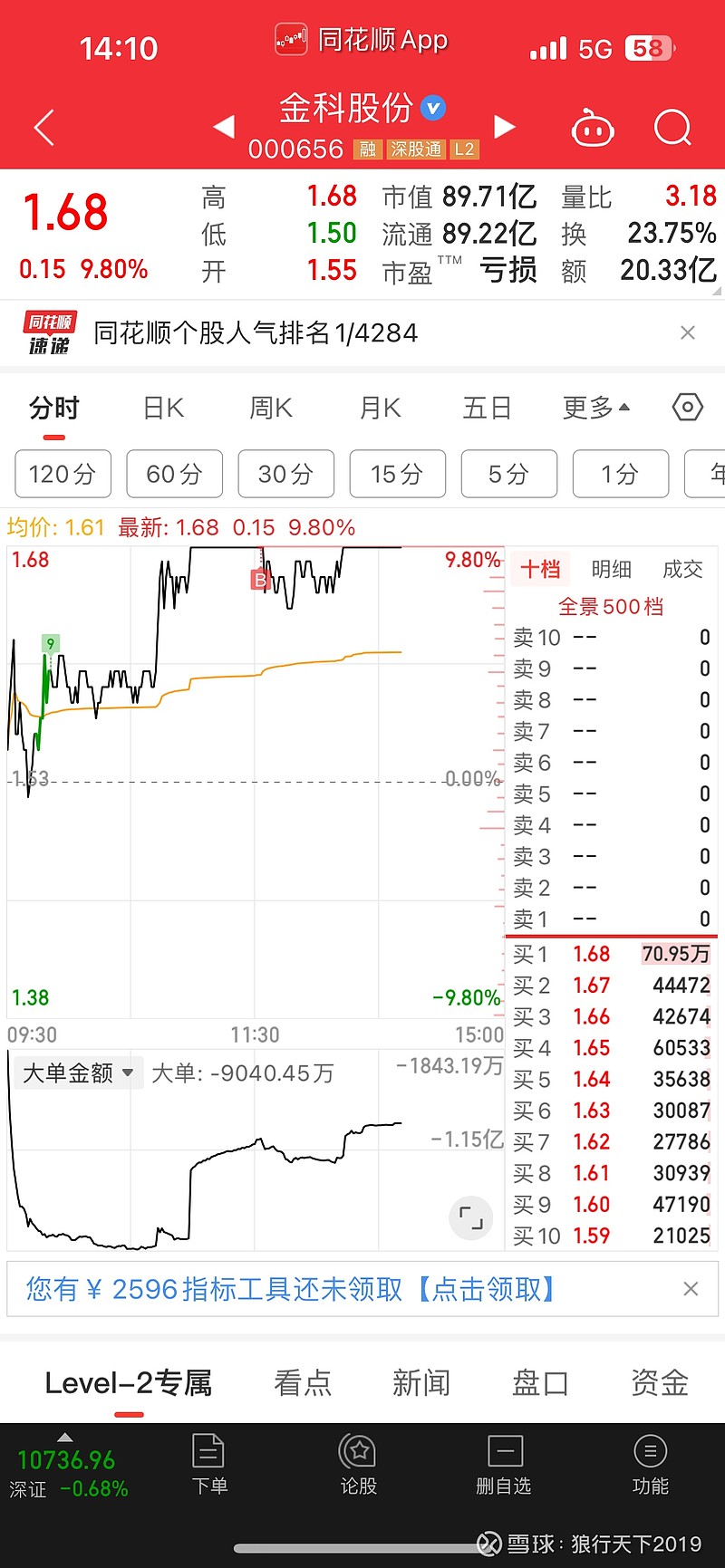Open the search icon in the top bar
The image size is (725, 1568).
(x=672, y=128)
